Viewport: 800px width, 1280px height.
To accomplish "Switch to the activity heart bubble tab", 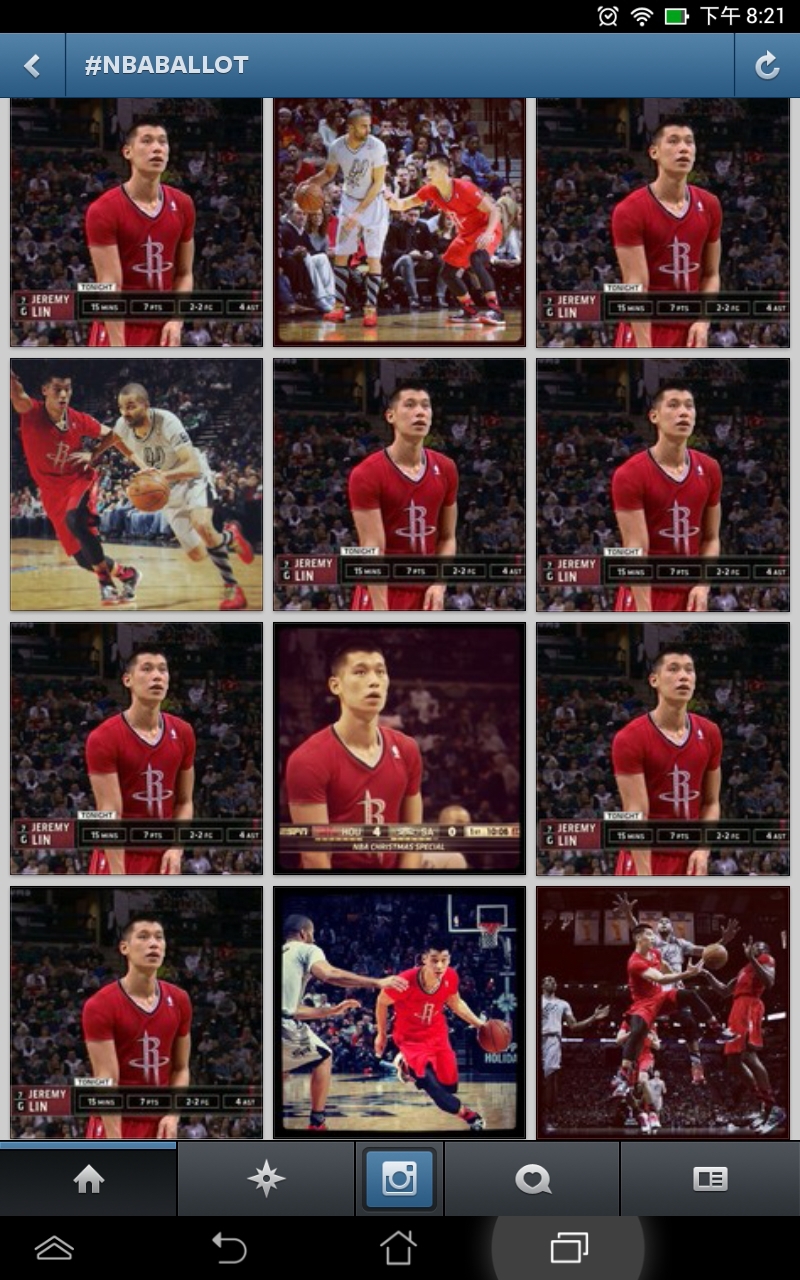I will 532,1179.
